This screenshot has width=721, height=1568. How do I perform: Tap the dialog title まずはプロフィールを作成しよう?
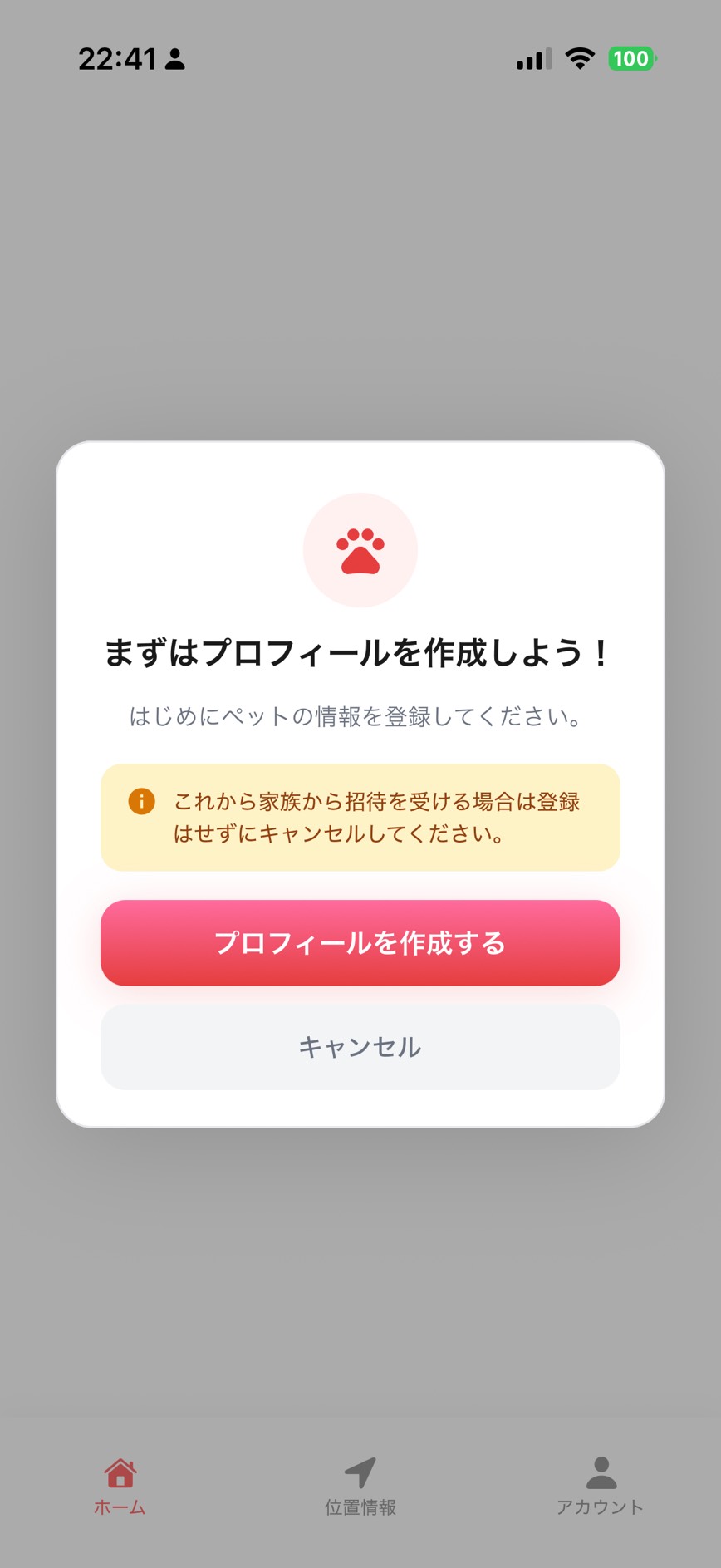coord(360,653)
